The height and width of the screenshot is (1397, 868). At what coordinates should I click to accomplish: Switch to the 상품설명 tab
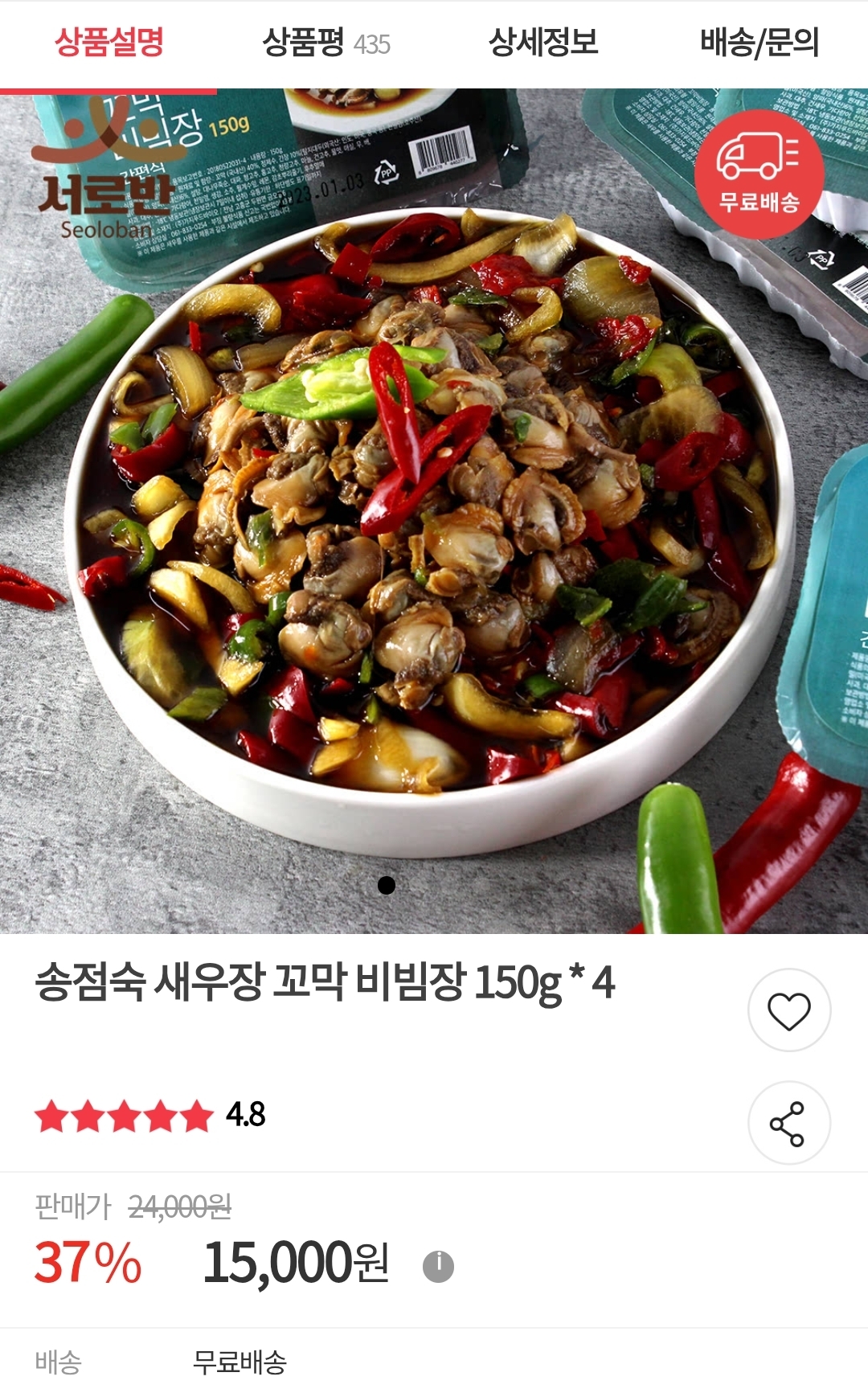pos(108,43)
